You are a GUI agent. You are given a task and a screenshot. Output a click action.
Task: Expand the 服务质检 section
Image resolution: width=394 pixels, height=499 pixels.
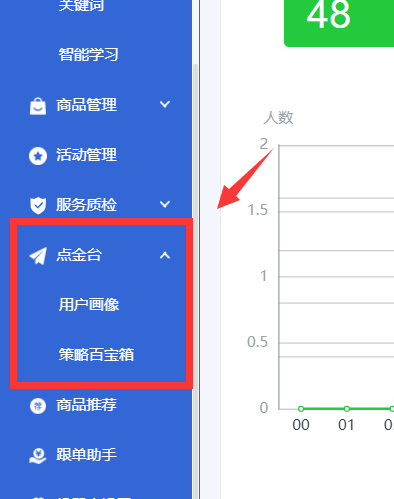[96, 205]
